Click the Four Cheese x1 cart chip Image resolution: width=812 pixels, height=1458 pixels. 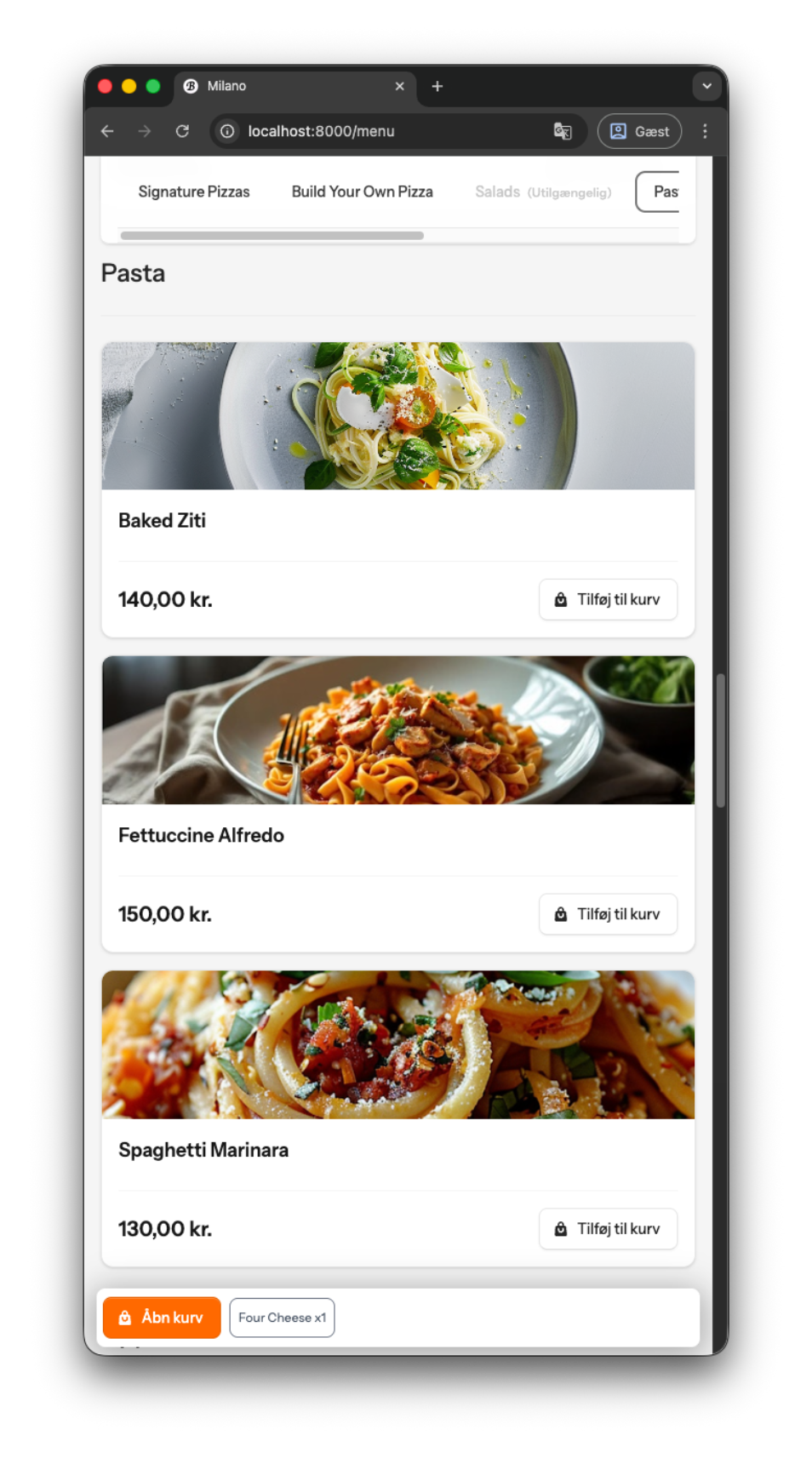[282, 1318]
